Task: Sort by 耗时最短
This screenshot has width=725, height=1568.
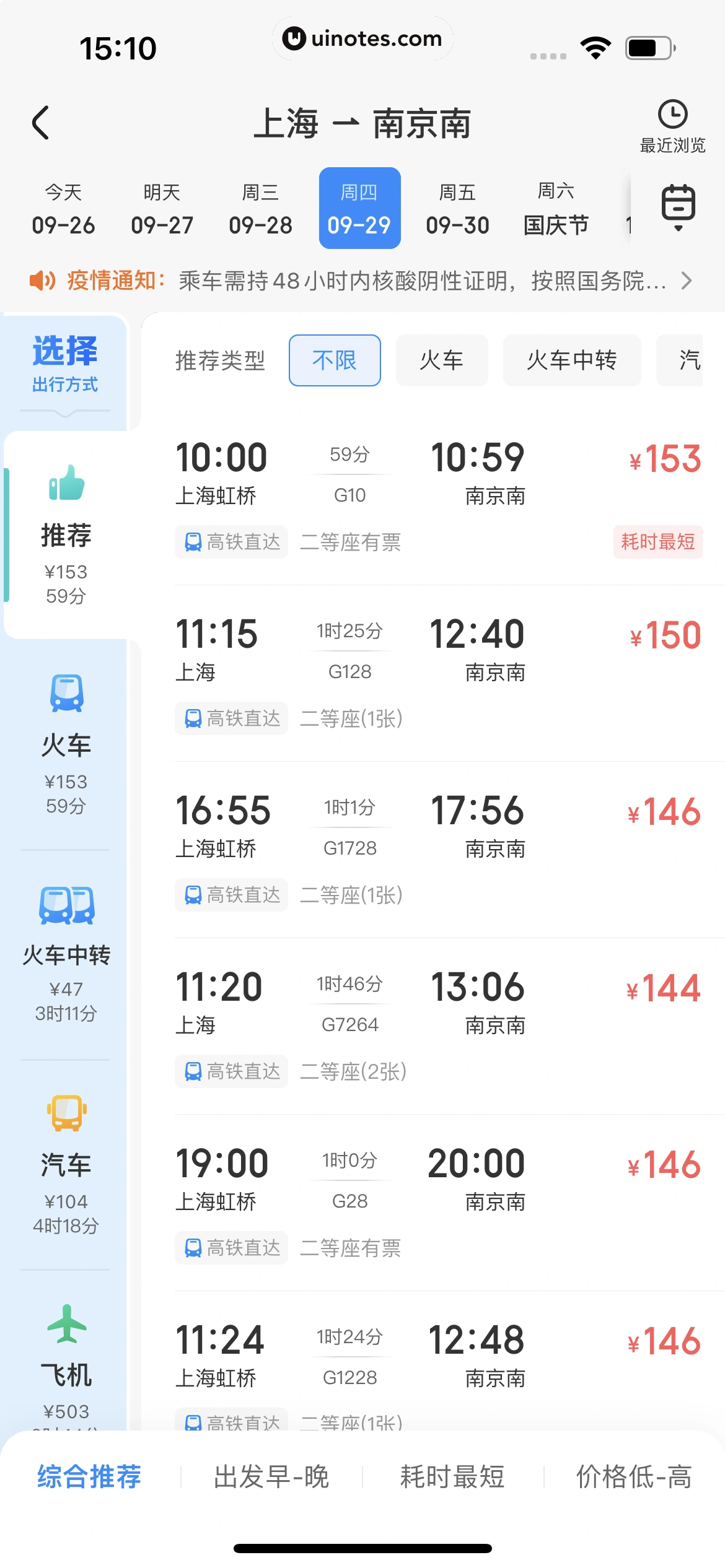Action: 452,1476
